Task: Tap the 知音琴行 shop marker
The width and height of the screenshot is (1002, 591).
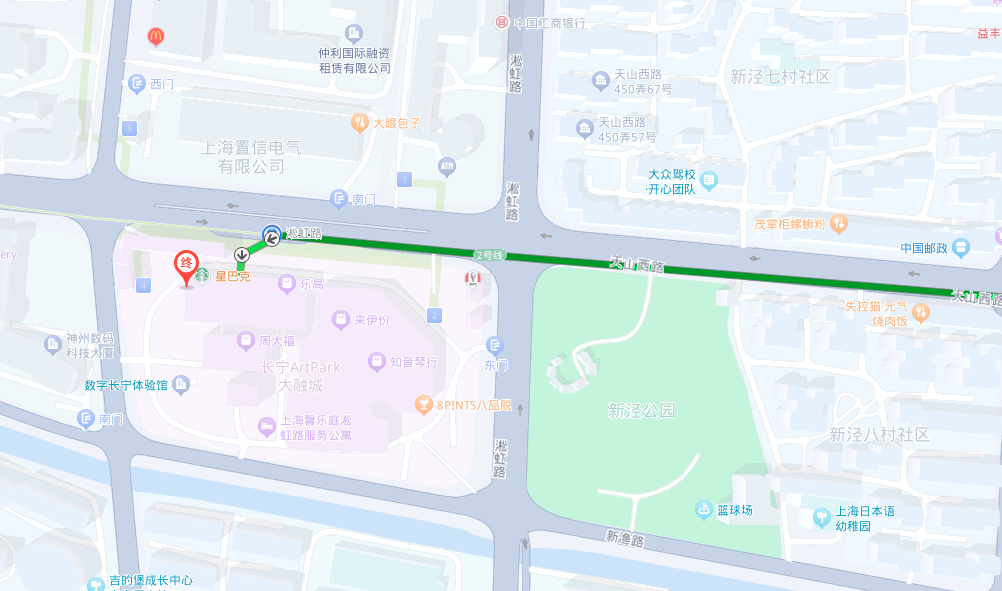Action: (x=376, y=361)
